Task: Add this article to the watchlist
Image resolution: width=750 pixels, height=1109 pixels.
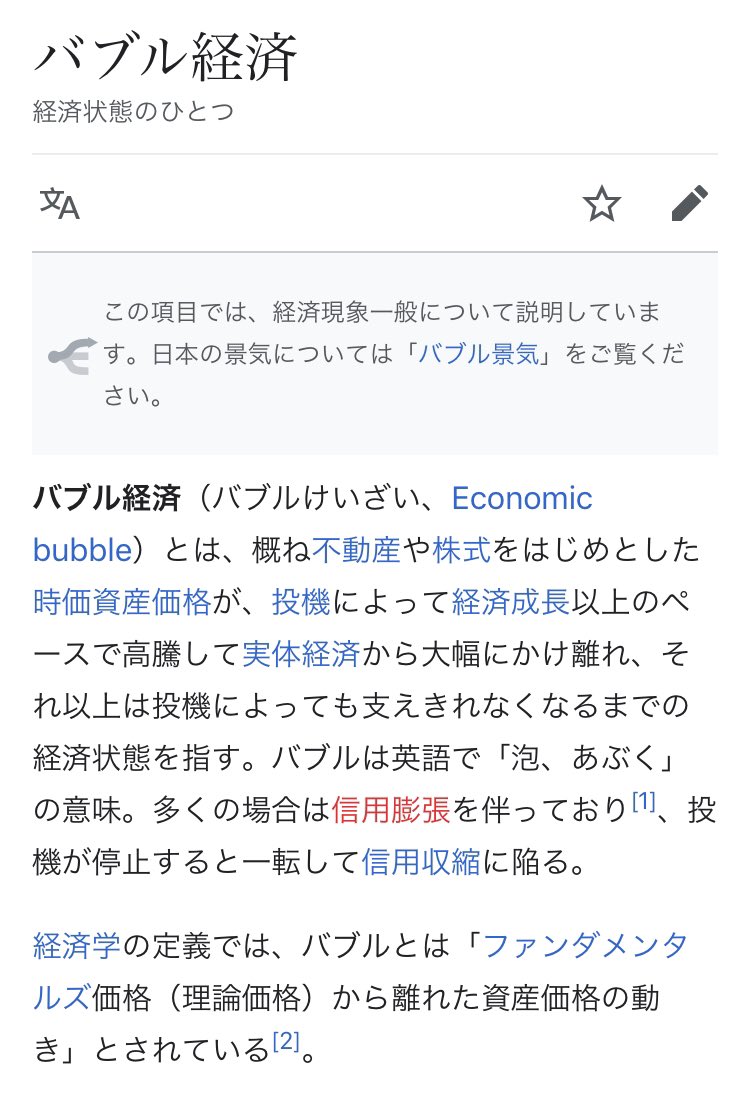Action: click(601, 204)
